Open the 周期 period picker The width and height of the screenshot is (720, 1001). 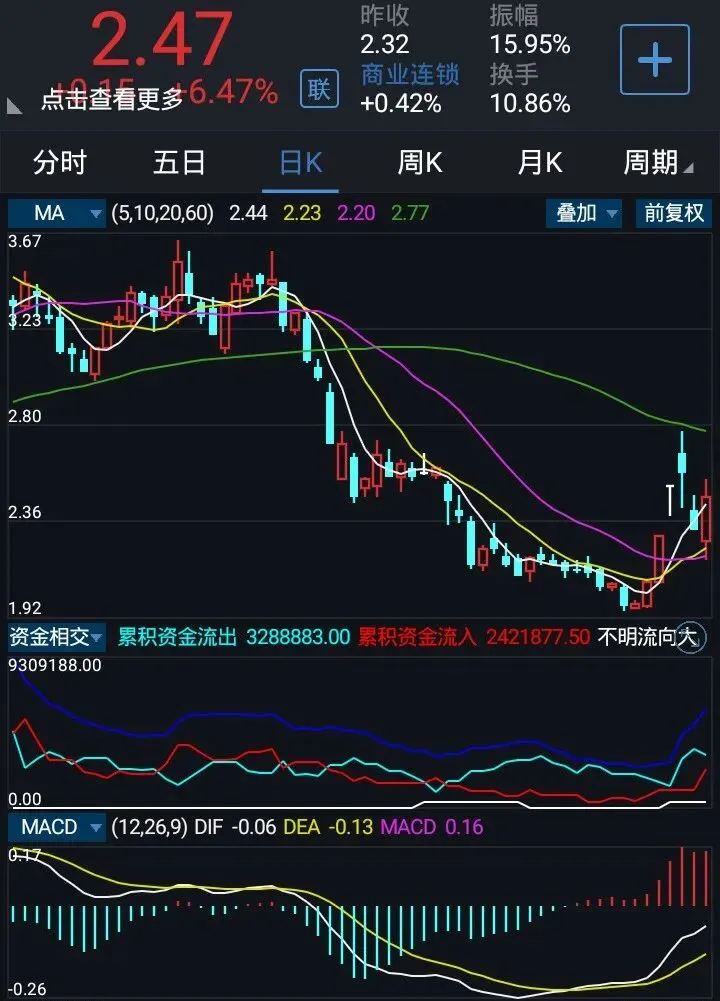pos(657,162)
